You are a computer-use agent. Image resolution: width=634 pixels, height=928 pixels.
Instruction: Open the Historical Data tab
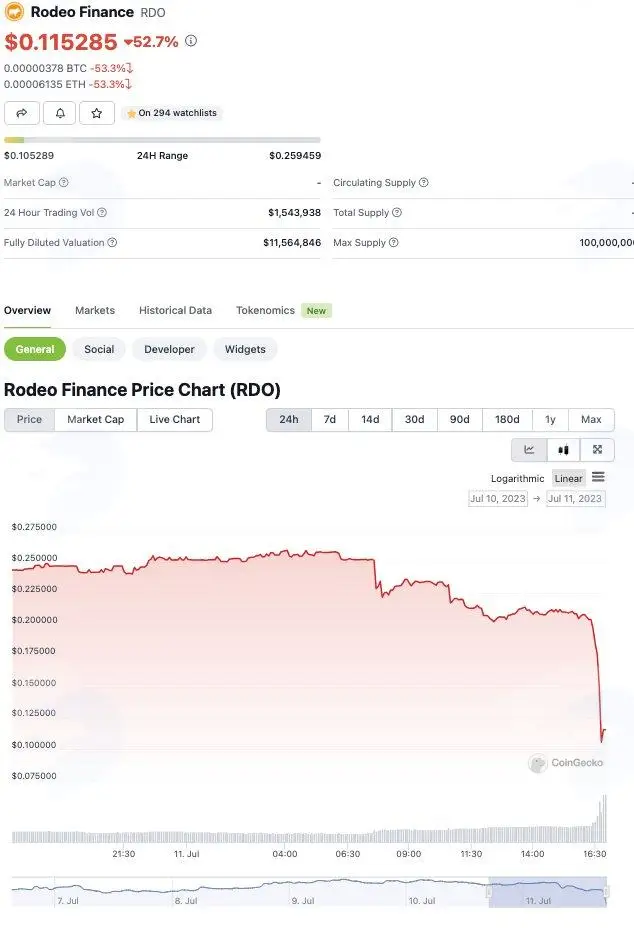(x=175, y=310)
